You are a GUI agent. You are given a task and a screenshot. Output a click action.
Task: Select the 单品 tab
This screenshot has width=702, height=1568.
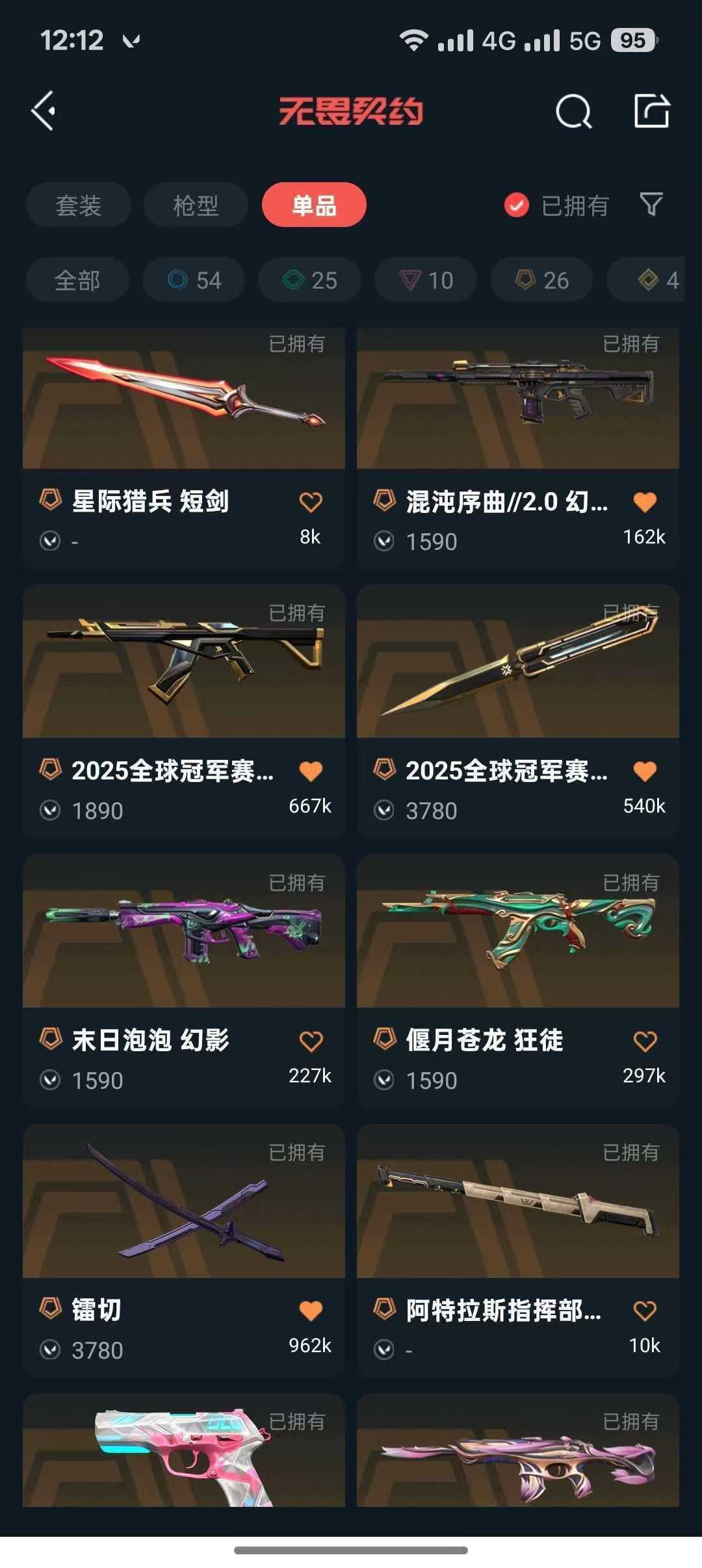coord(314,205)
